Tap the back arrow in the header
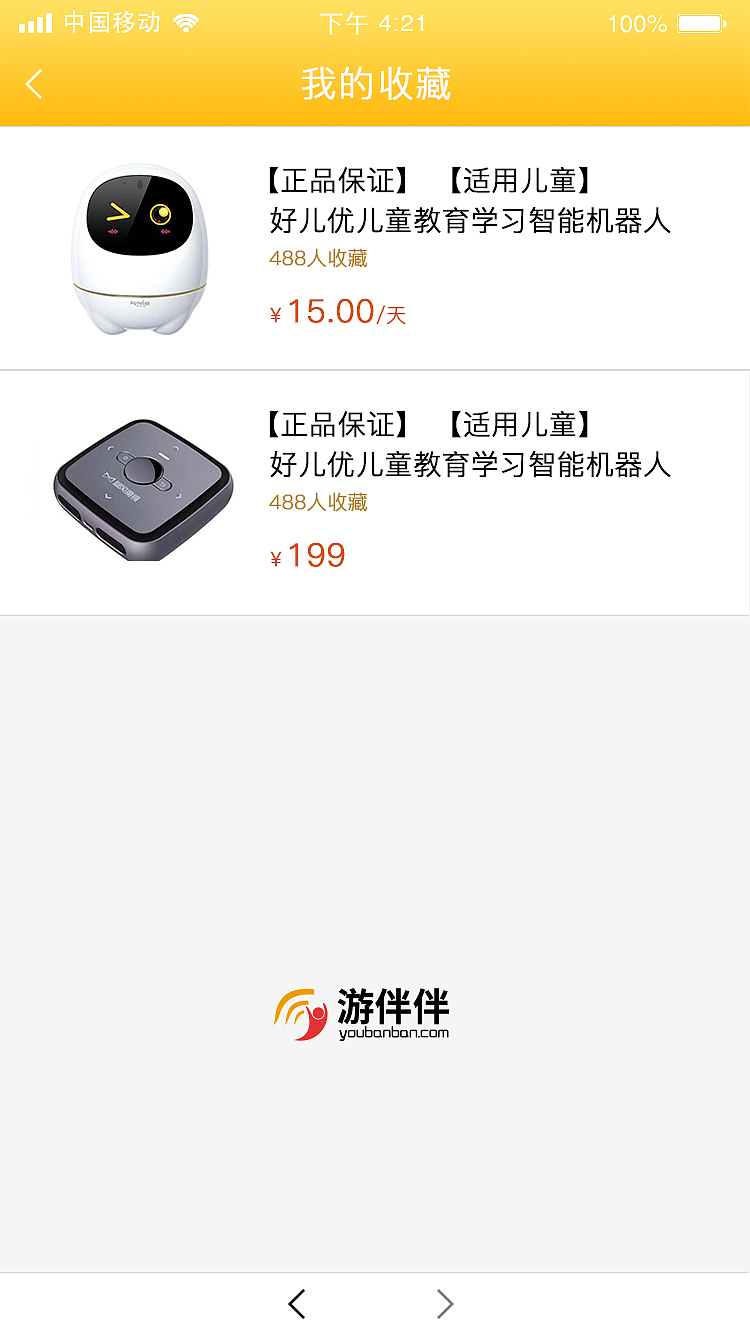 (x=33, y=84)
